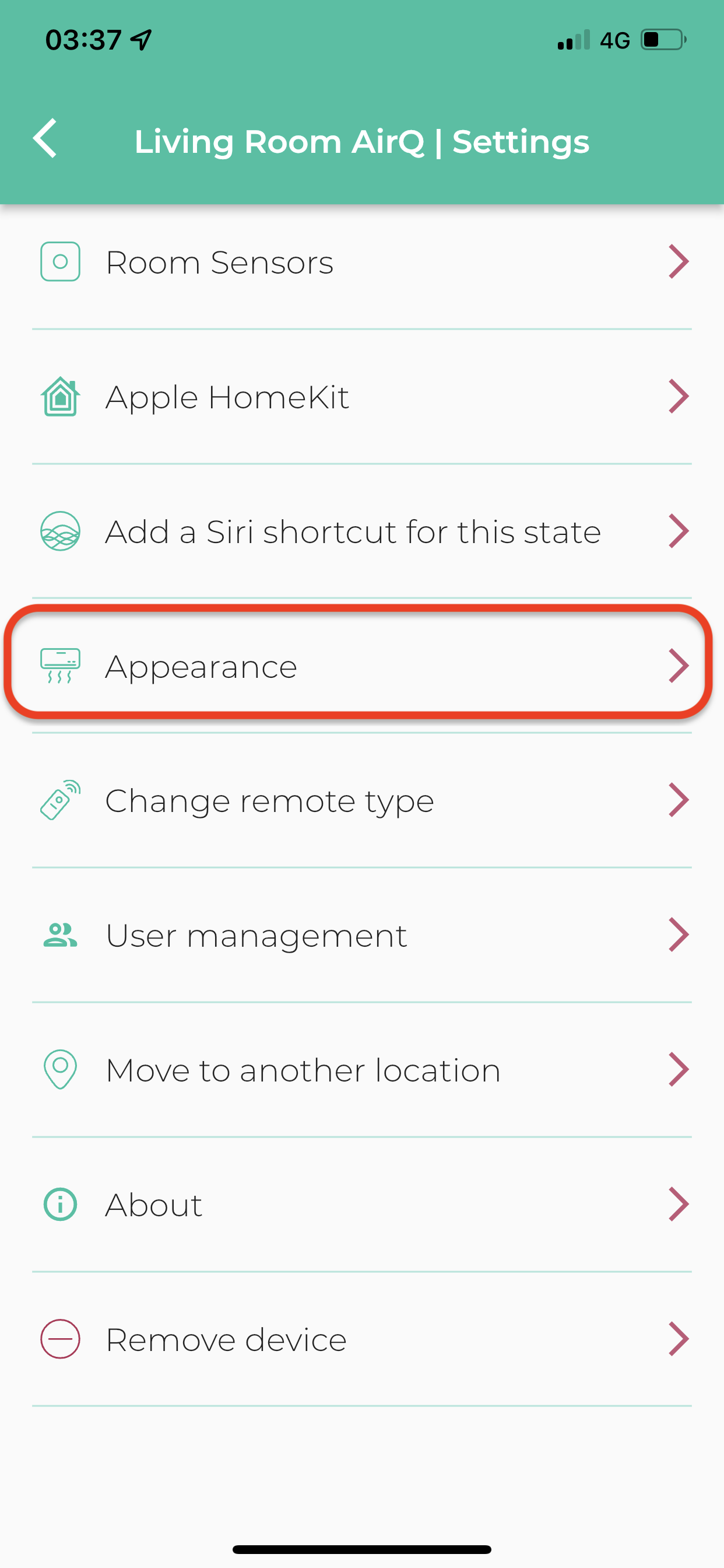The height and width of the screenshot is (1568, 724).
Task: Open the Appearance option
Action: click(x=362, y=666)
